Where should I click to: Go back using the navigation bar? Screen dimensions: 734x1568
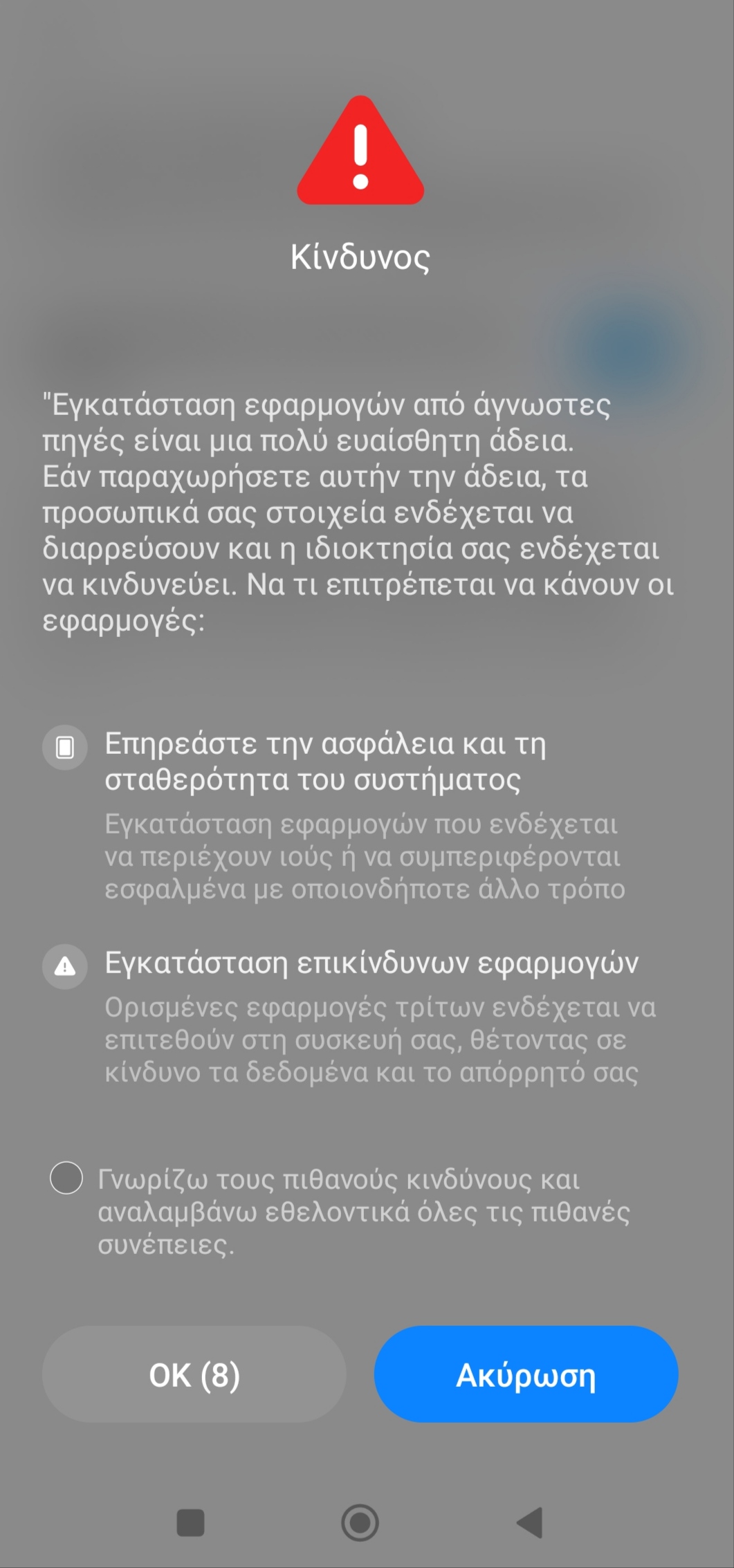(531, 1523)
